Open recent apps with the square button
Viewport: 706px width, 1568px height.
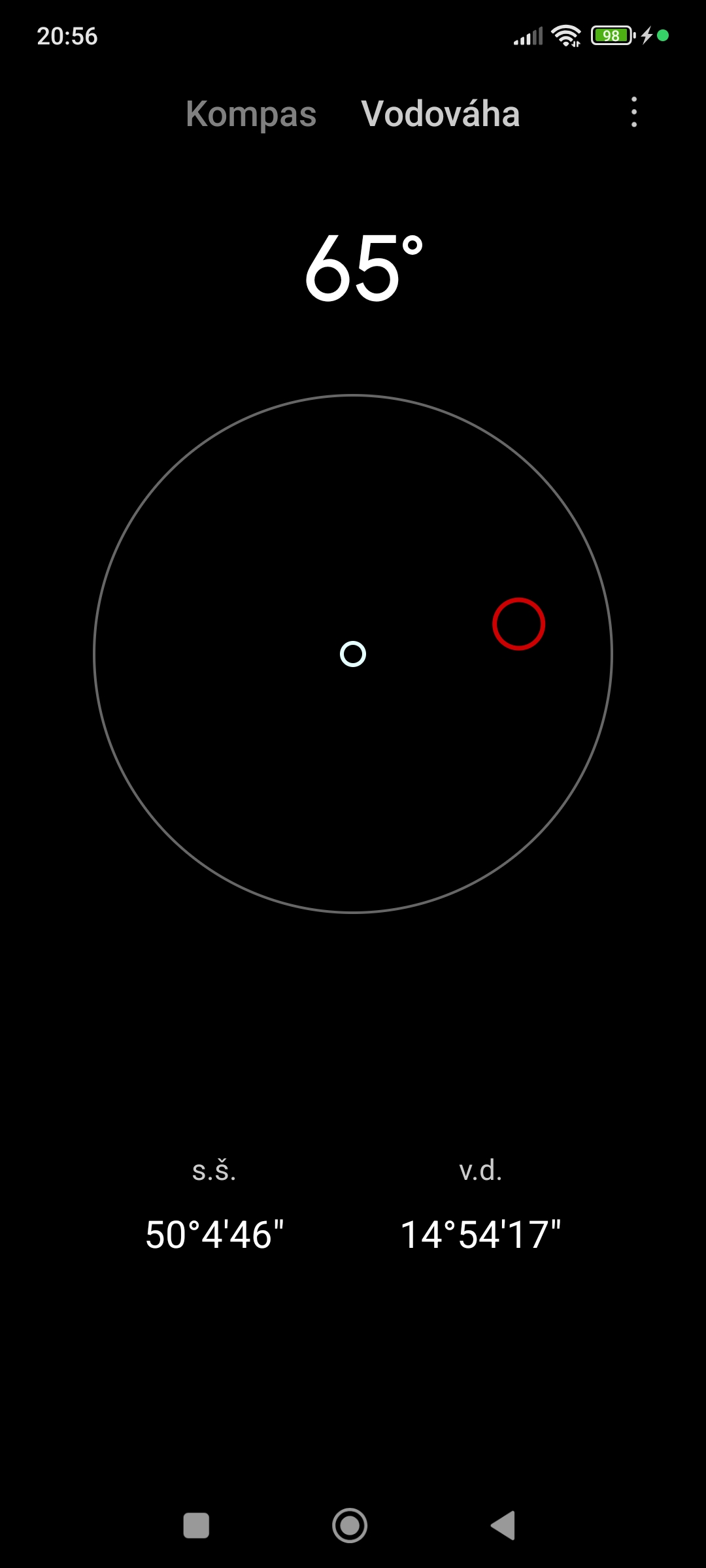pos(196,1526)
